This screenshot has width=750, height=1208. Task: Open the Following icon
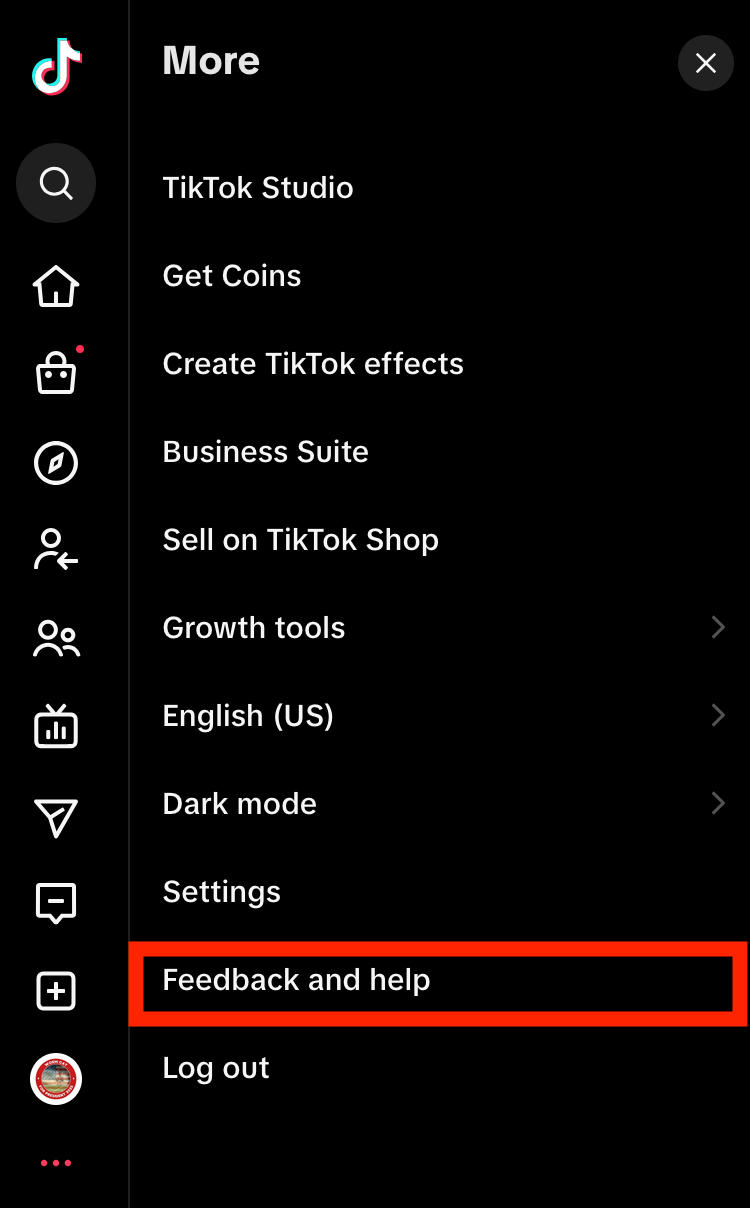tap(56, 551)
